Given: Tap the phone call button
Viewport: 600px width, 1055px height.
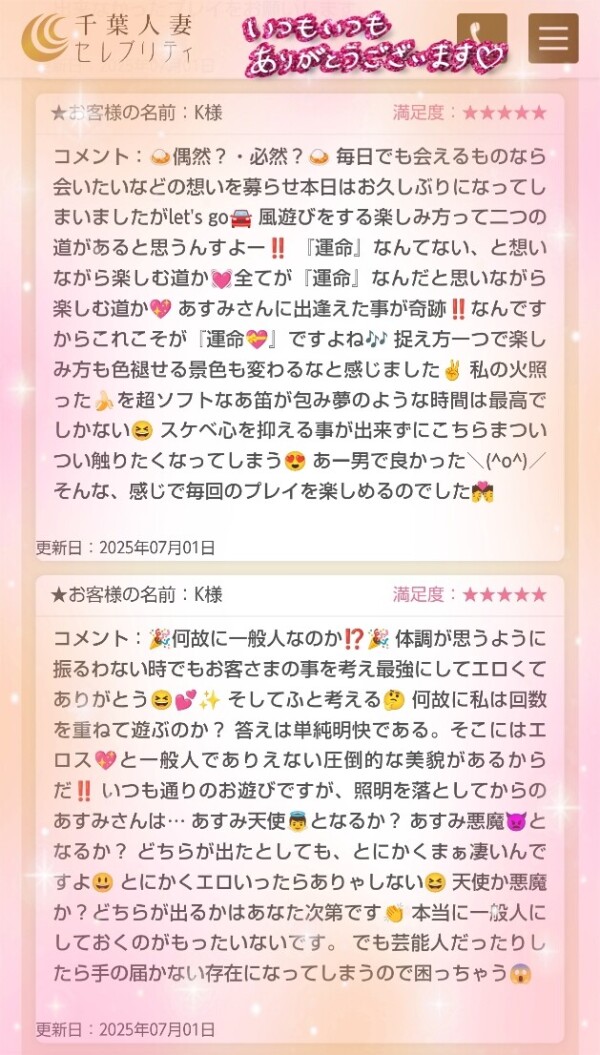Looking at the screenshot, I should click(482, 39).
